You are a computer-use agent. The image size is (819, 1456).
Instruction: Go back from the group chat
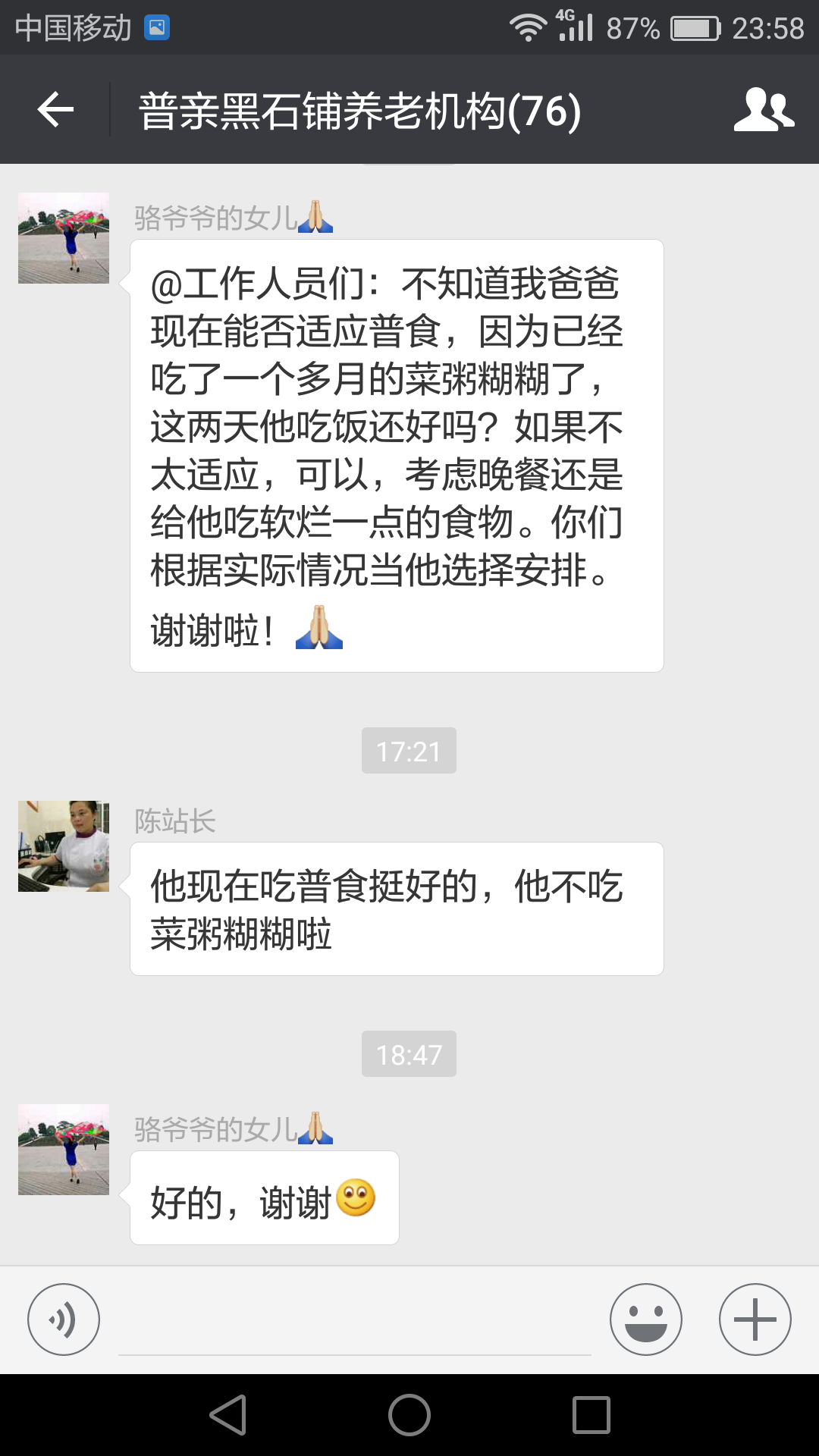(x=55, y=110)
